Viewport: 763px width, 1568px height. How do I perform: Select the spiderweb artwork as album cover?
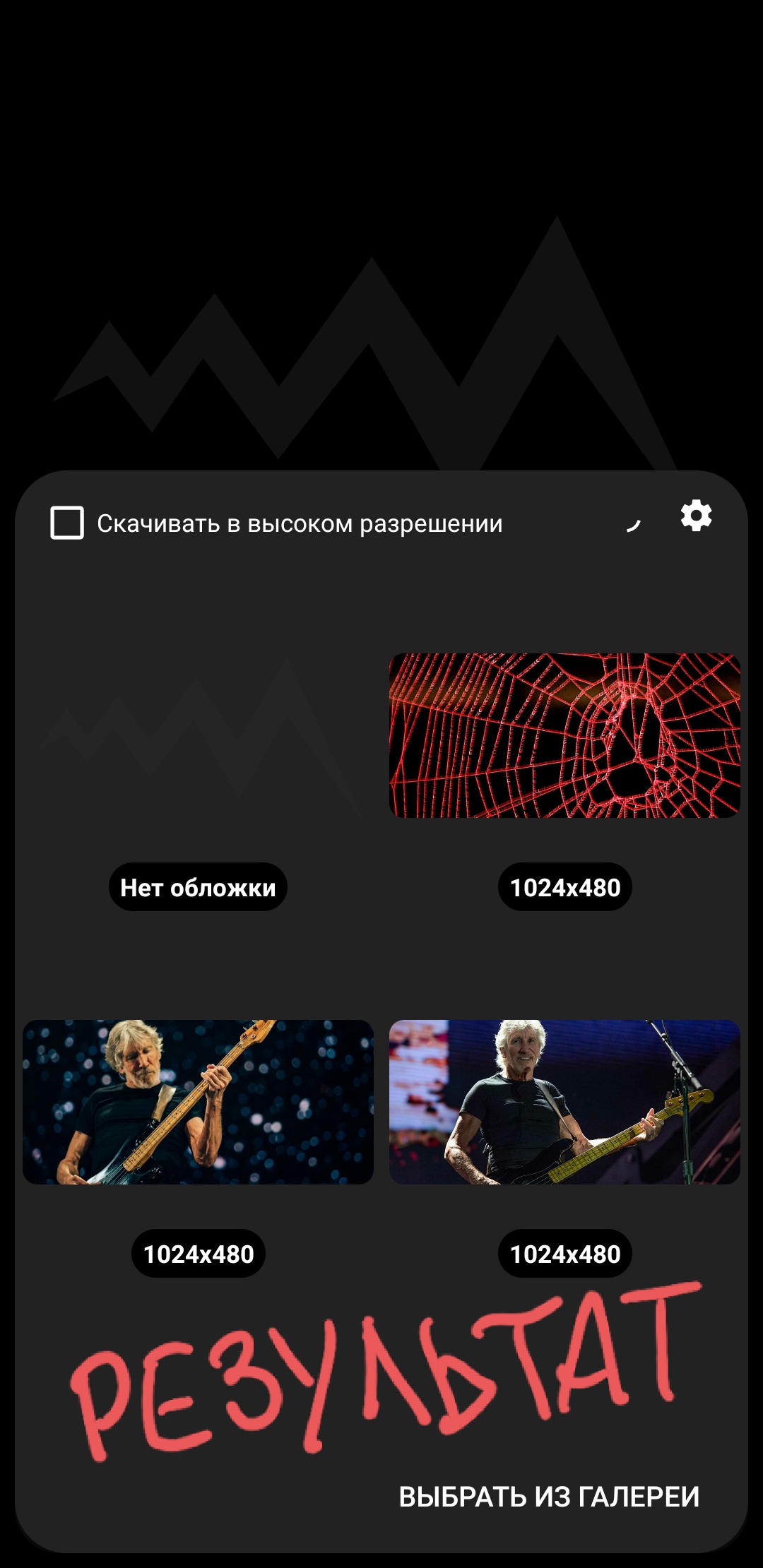pyautogui.click(x=564, y=735)
